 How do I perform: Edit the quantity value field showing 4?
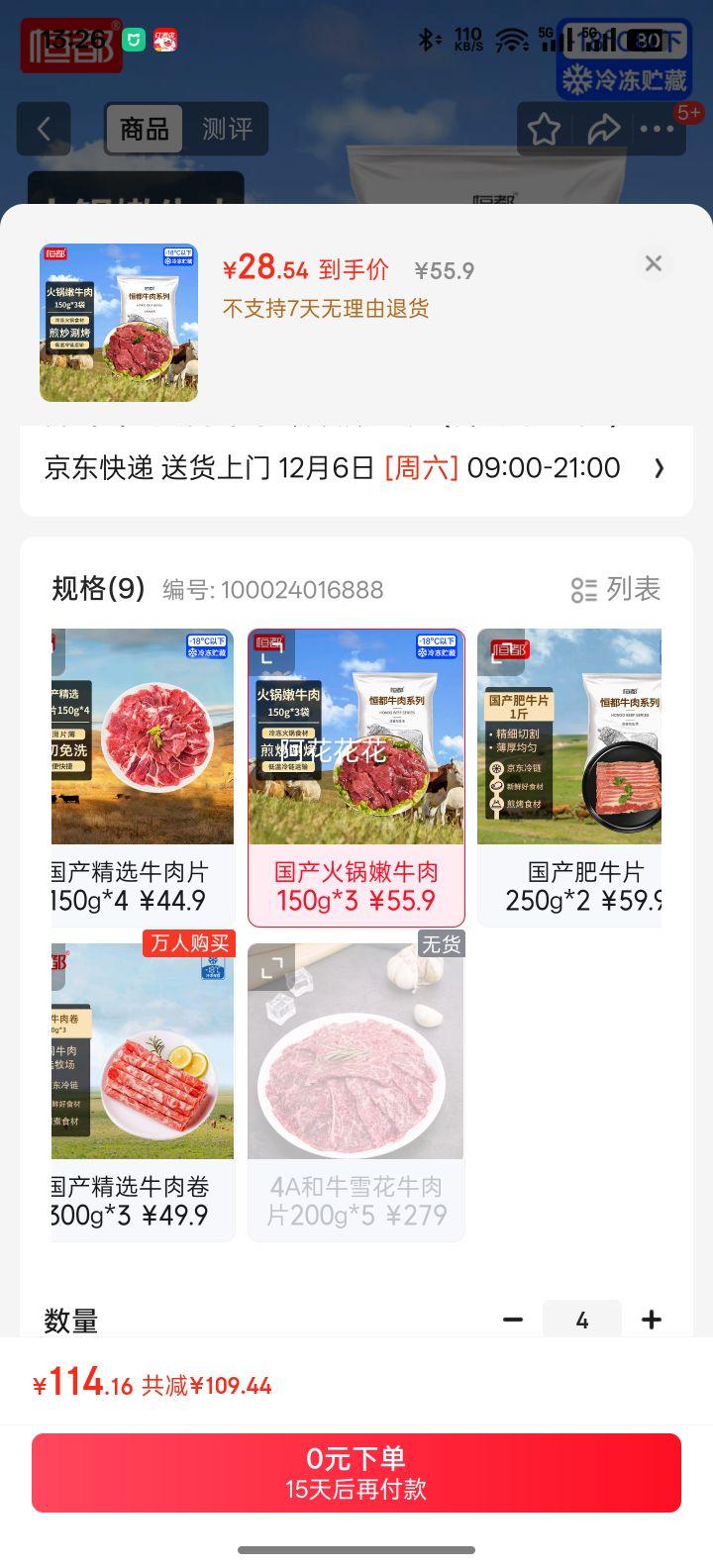click(582, 1319)
